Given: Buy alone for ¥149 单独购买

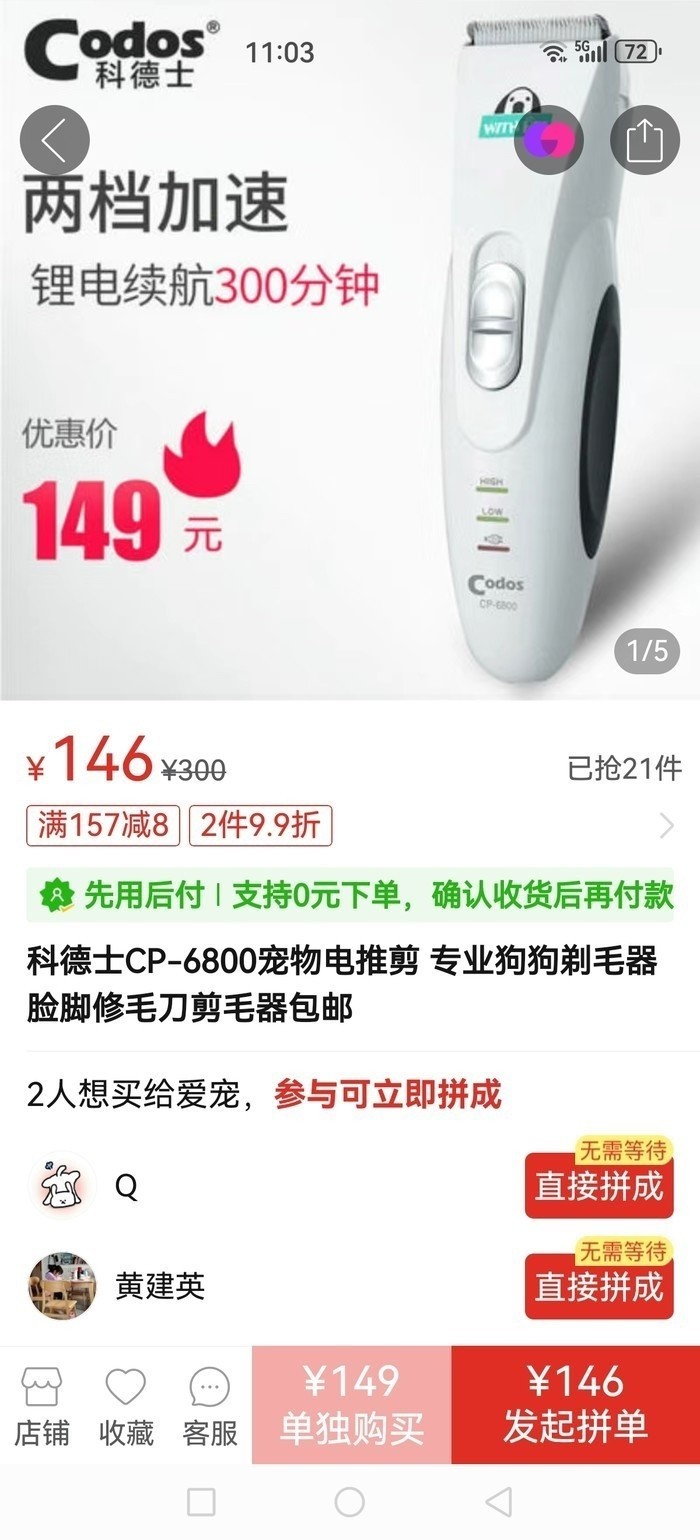Looking at the screenshot, I should click(x=351, y=1405).
